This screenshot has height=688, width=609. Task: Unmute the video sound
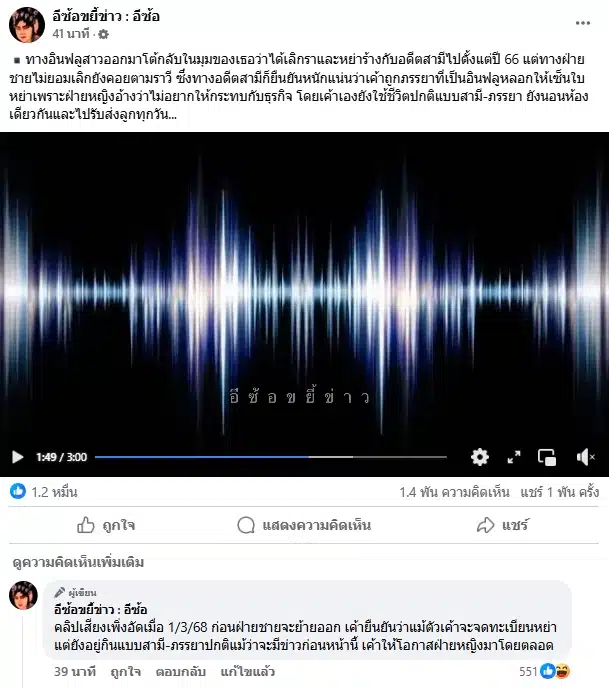pos(585,457)
